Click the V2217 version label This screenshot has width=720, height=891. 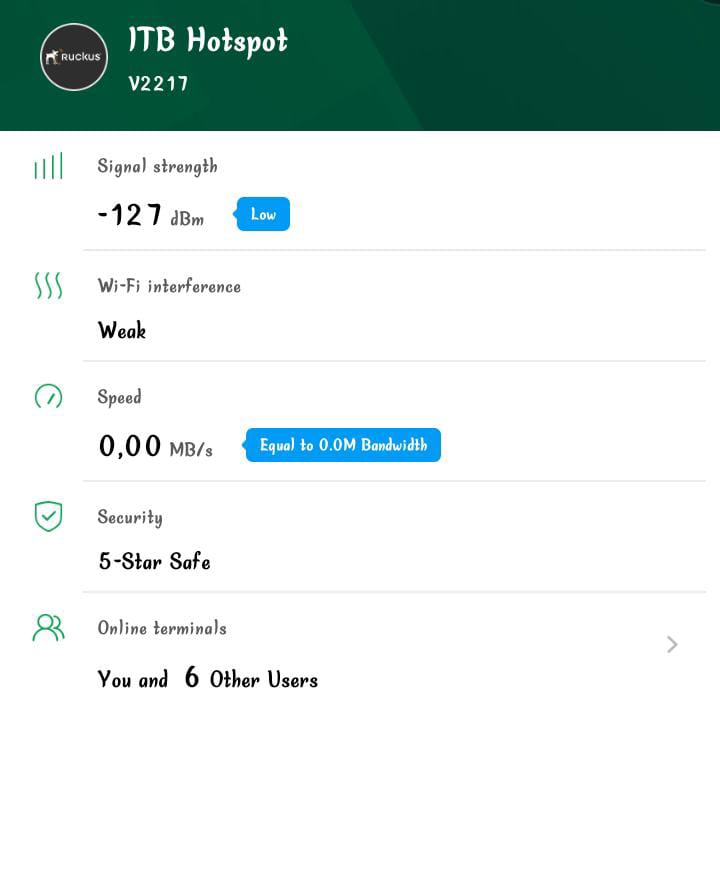coord(160,84)
